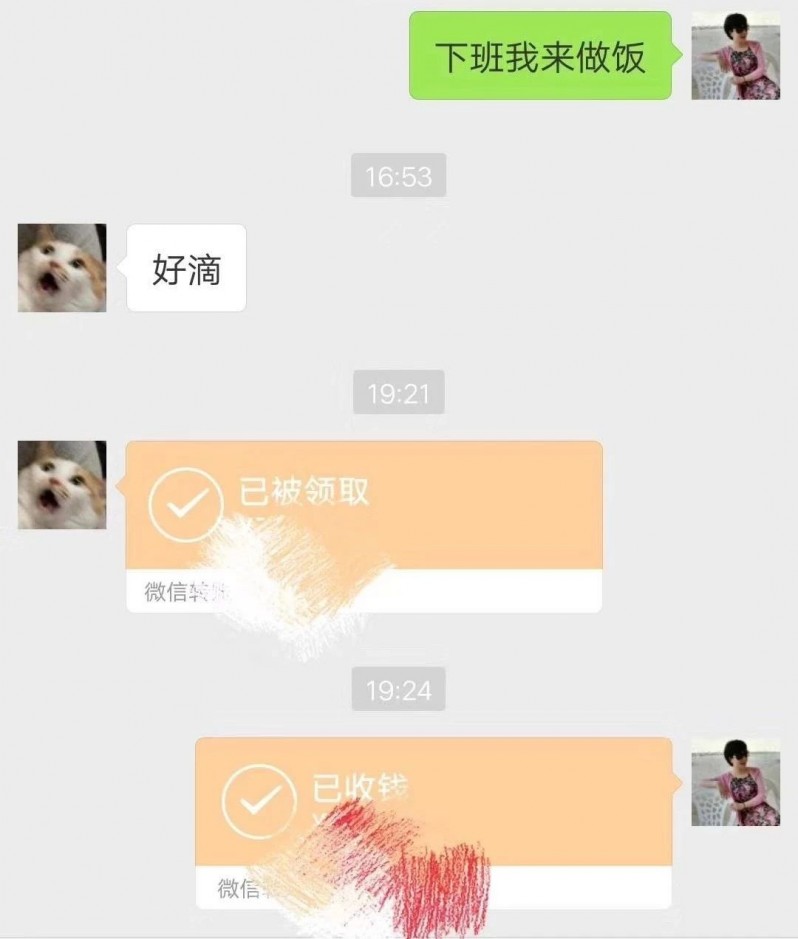Open cat avatar profile beside 已被领取 transfer
Viewport: 798px width, 939px height.
pyautogui.click(x=62, y=485)
